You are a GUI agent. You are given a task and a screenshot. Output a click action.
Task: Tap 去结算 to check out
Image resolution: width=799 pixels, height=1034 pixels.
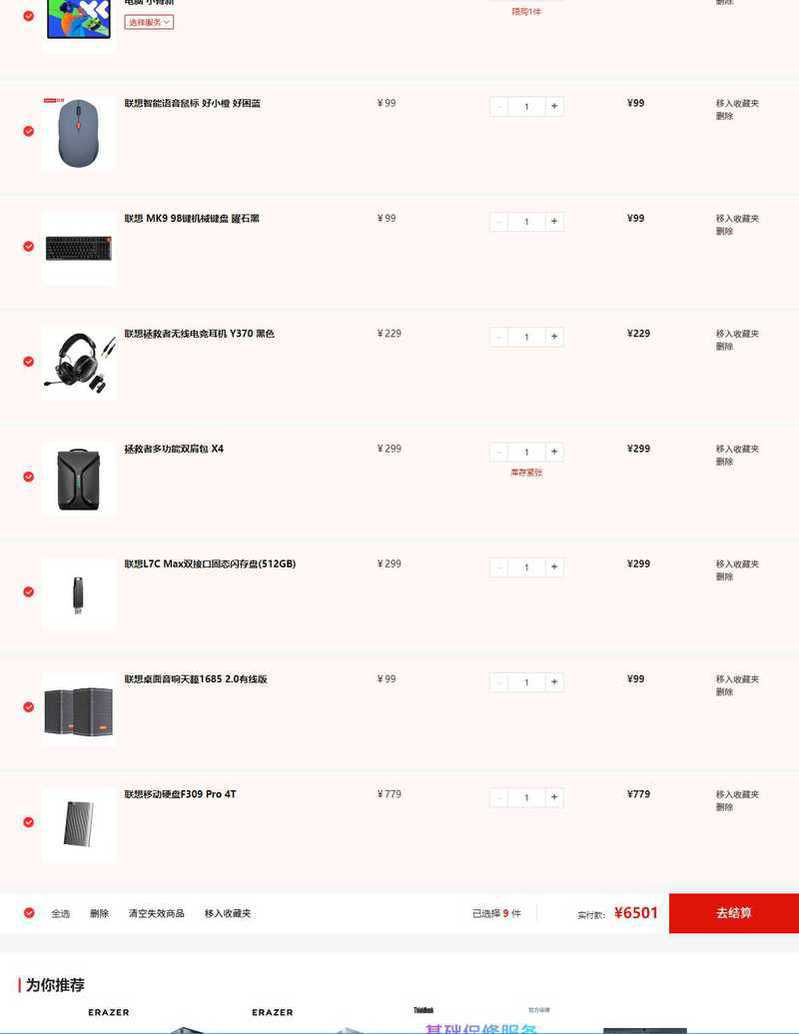pos(733,913)
